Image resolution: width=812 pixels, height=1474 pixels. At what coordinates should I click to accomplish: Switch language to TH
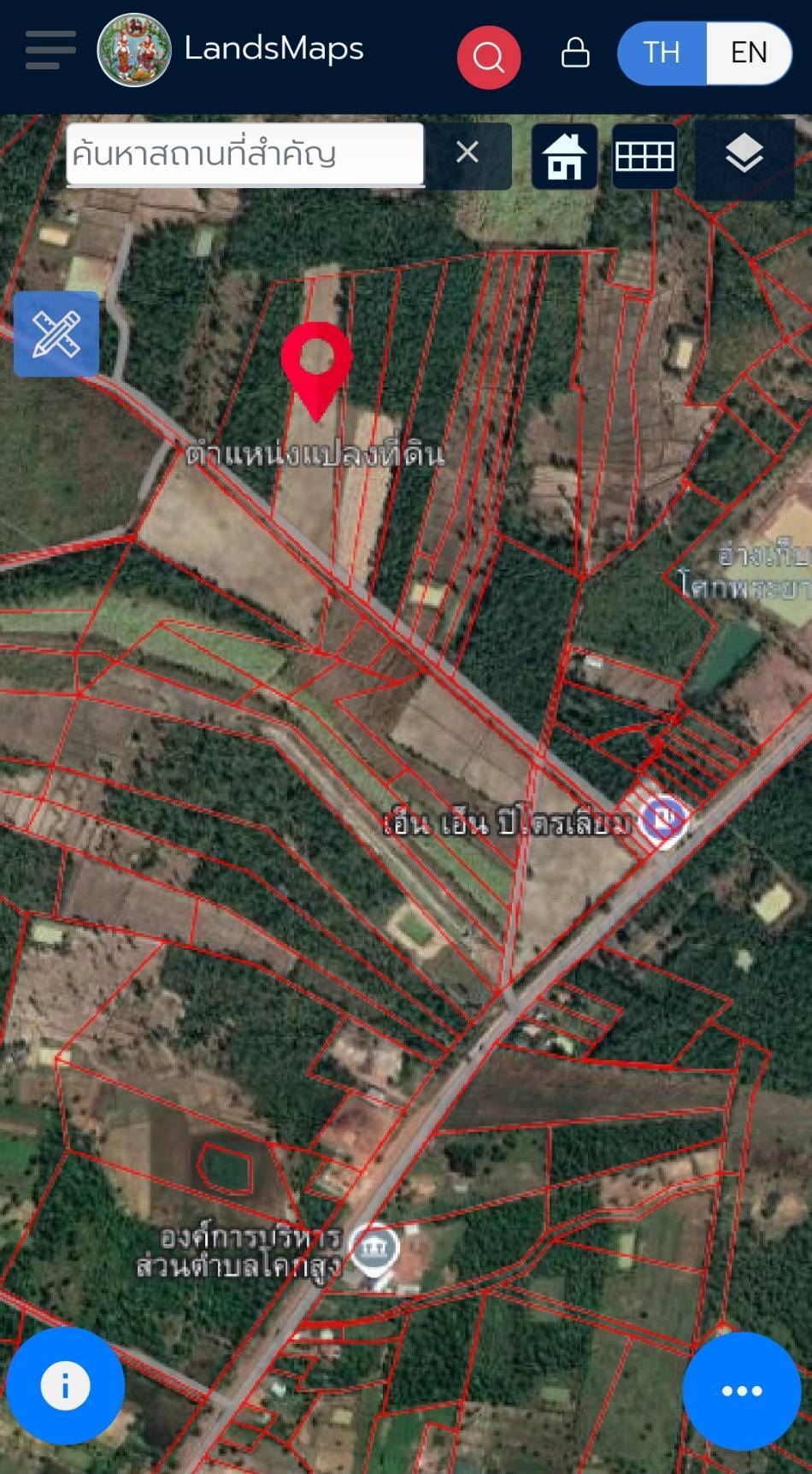click(x=662, y=53)
